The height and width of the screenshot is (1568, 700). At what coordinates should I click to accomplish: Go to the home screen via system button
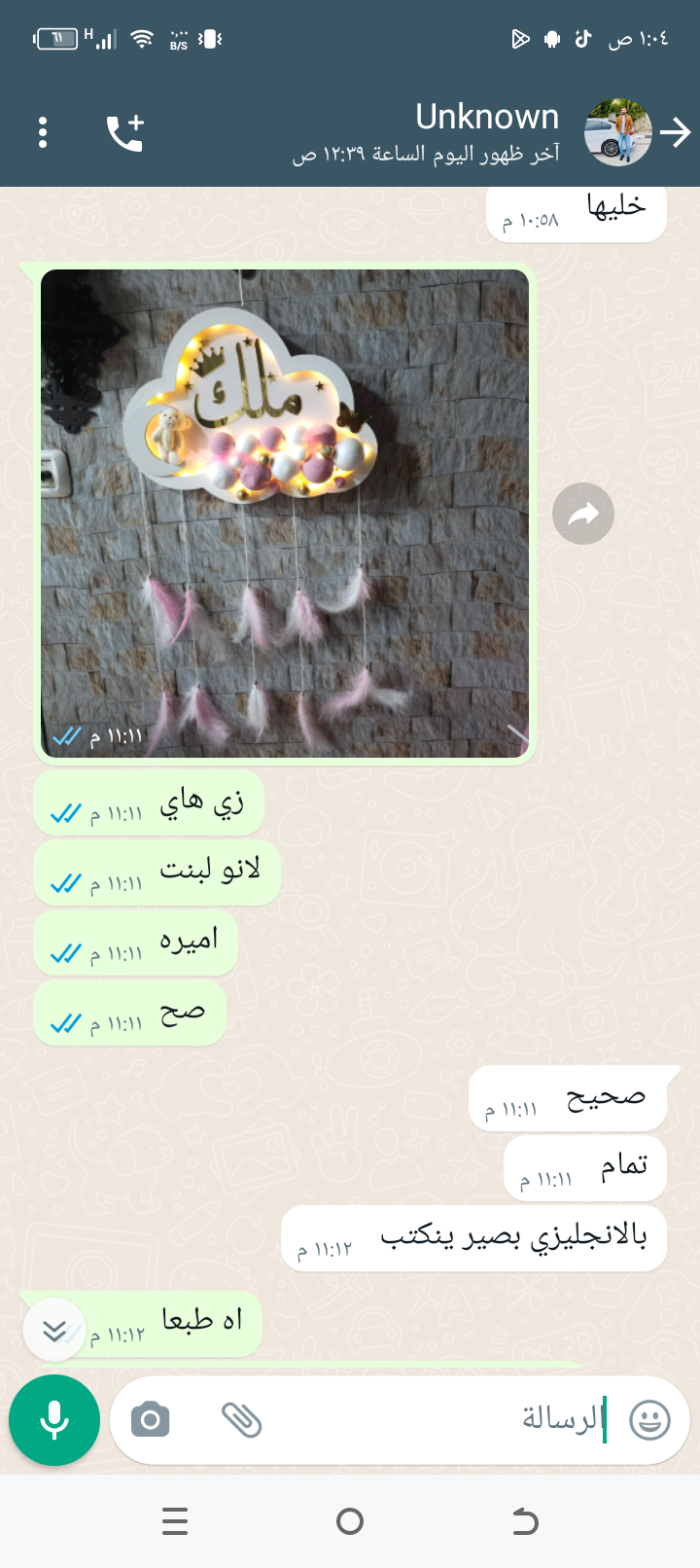(x=350, y=1521)
